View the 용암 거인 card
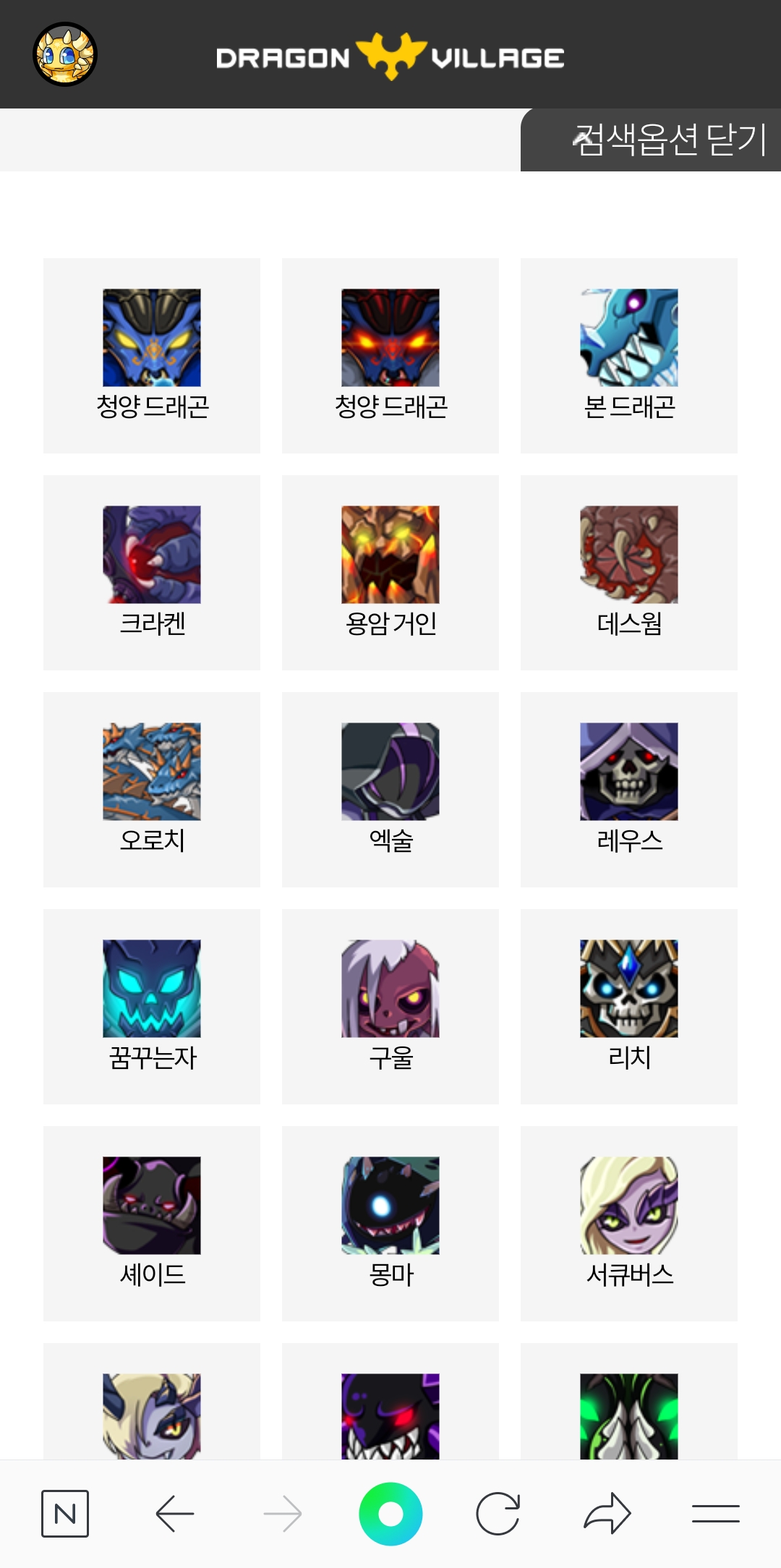This screenshot has height=1568, width=781. tap(390, 572)
